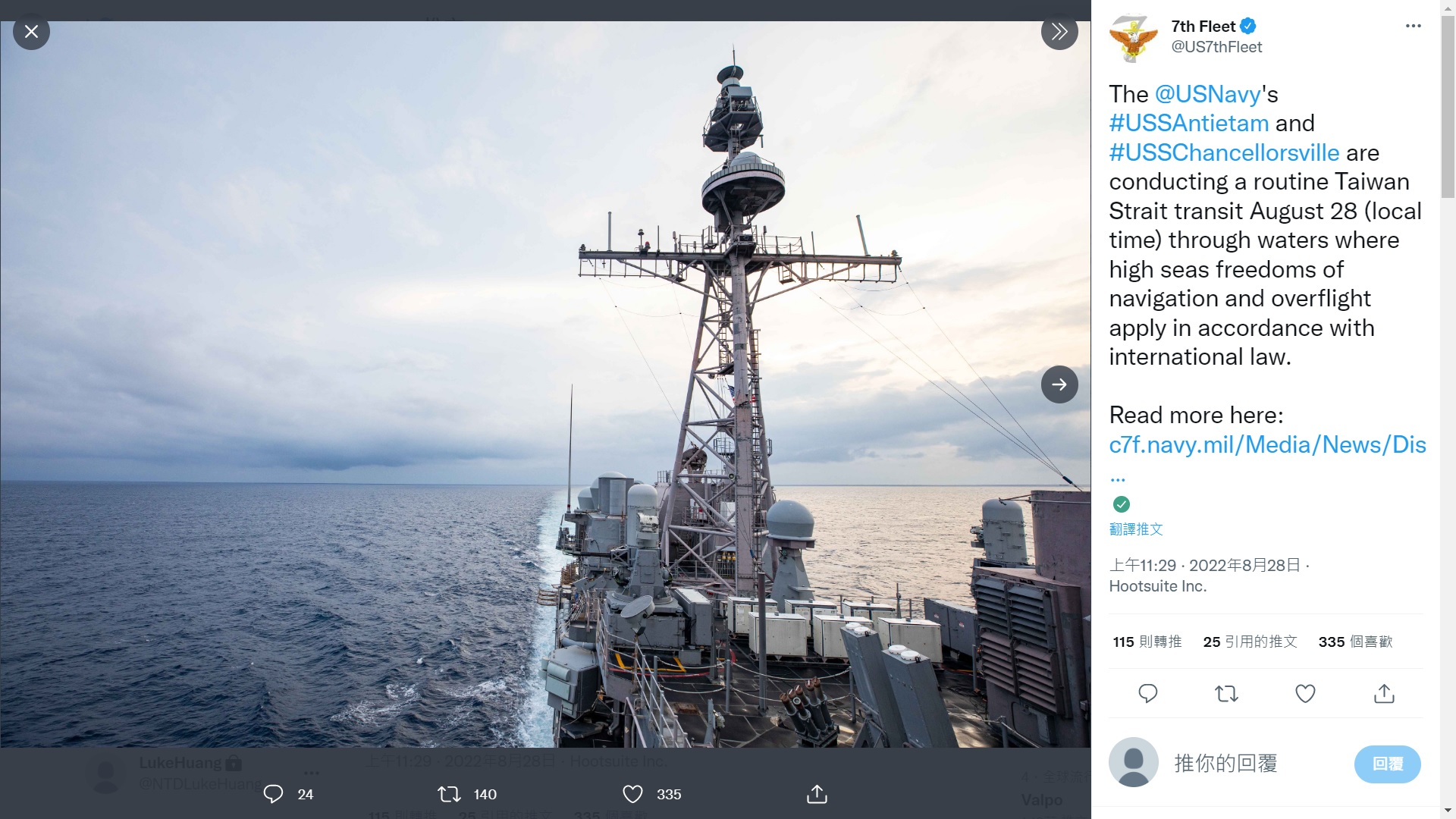The height and width of the screenshot is (819, 1456).
Task: Open the @USNavy profile mention
Action: click(x=1207, y=94)
